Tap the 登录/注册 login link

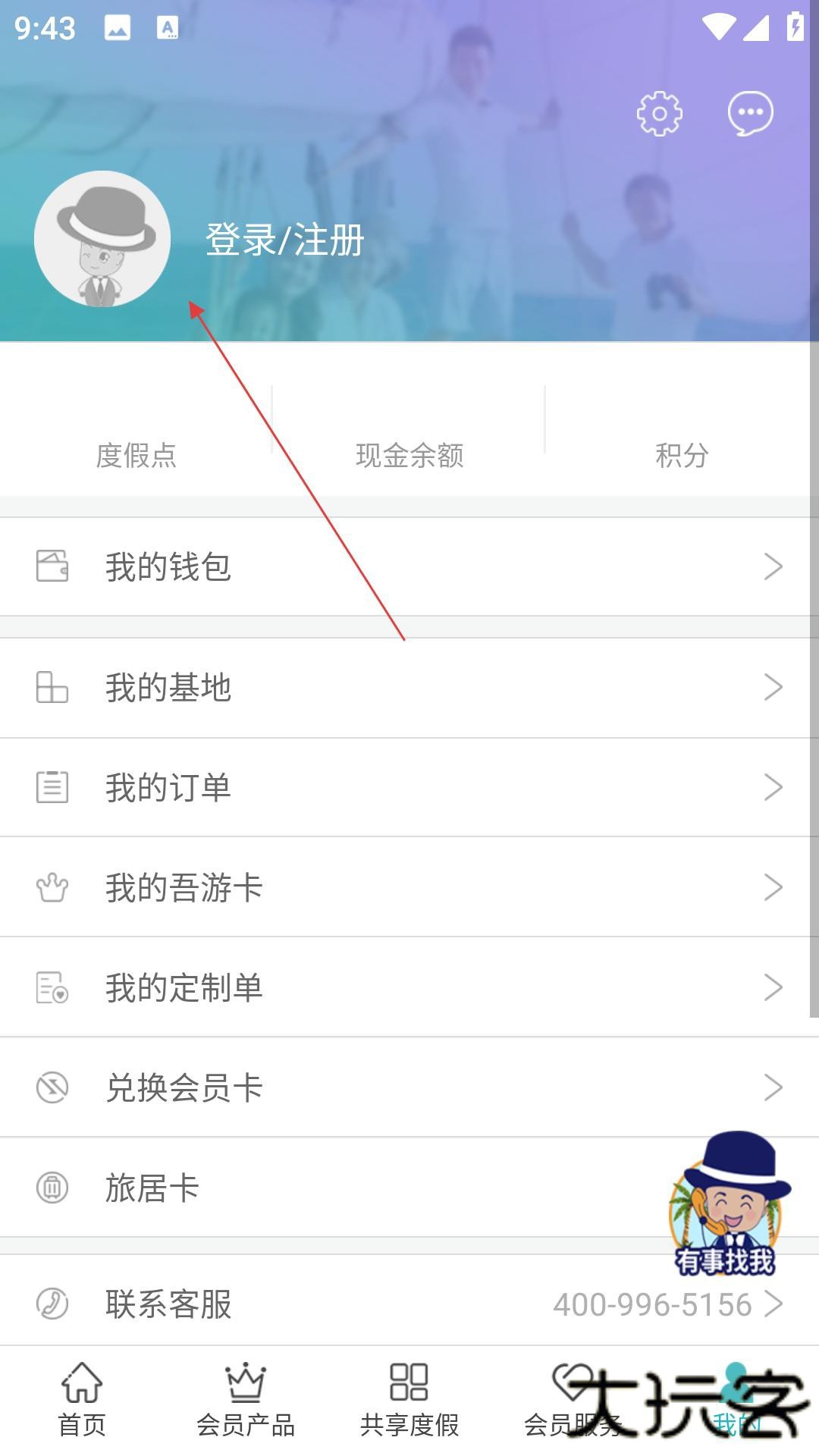(x=284, y=240)
